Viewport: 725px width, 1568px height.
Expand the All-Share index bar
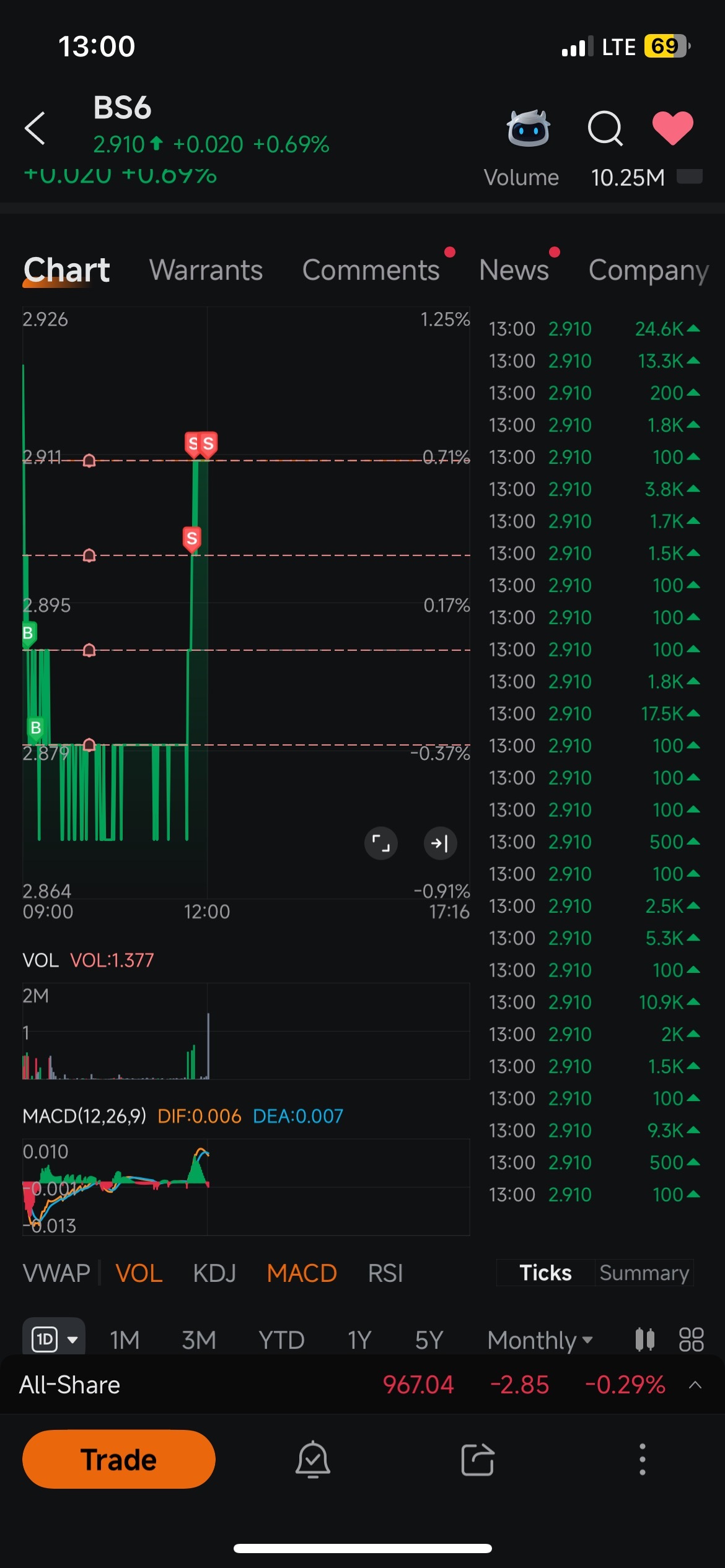pos(695,1385)
